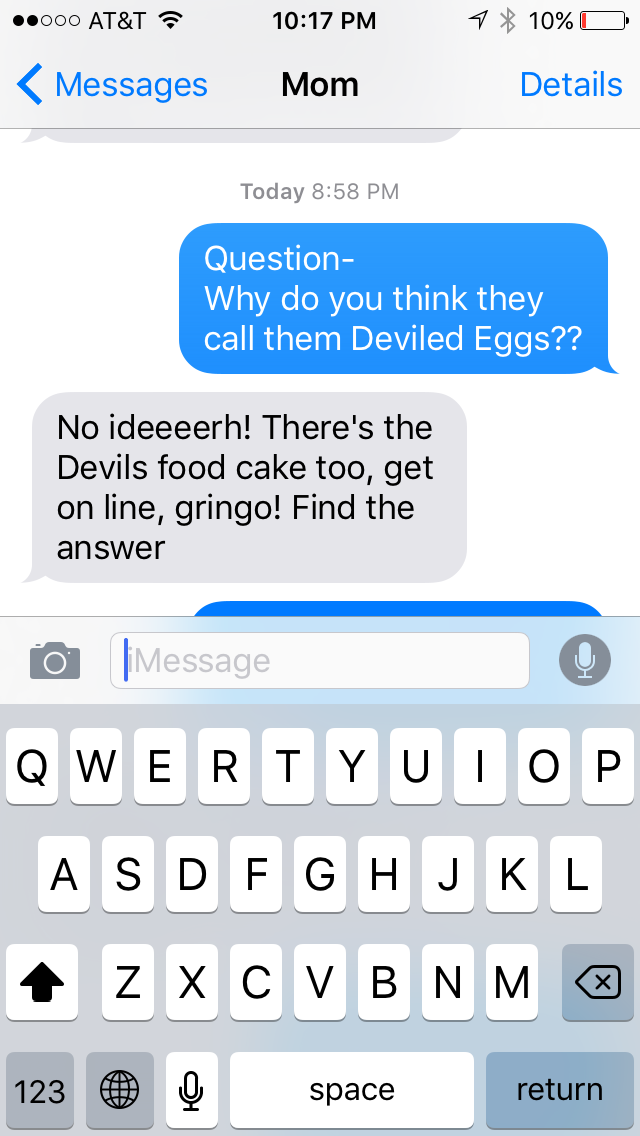Image resolution: width=640 pixels, height=1136 pixels.
Task: Open Details for the Mom conversation
Action: (571, 85)
